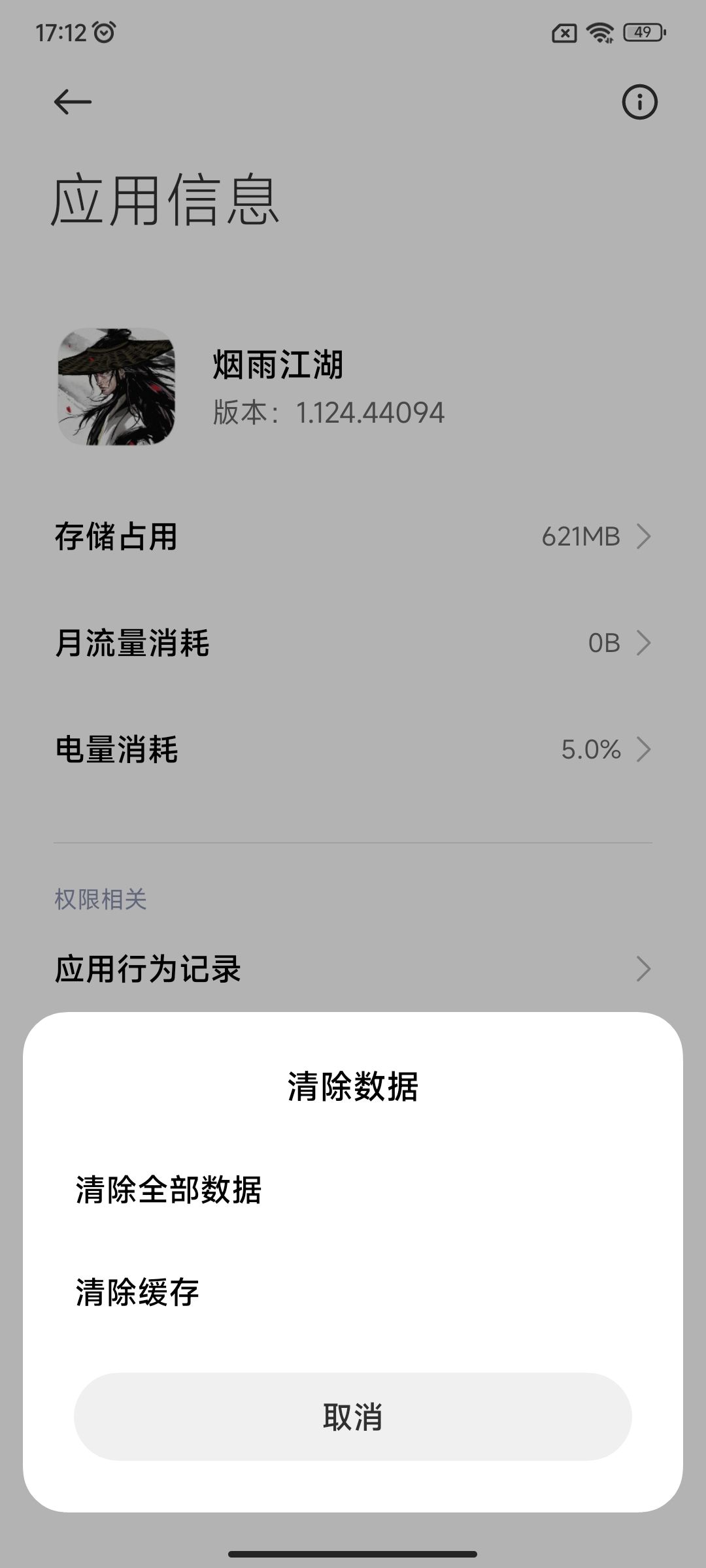Screen dimensions: 706x1568
Task: Tap the home indicator bar at the bottom
Action: click(353, 1556)
